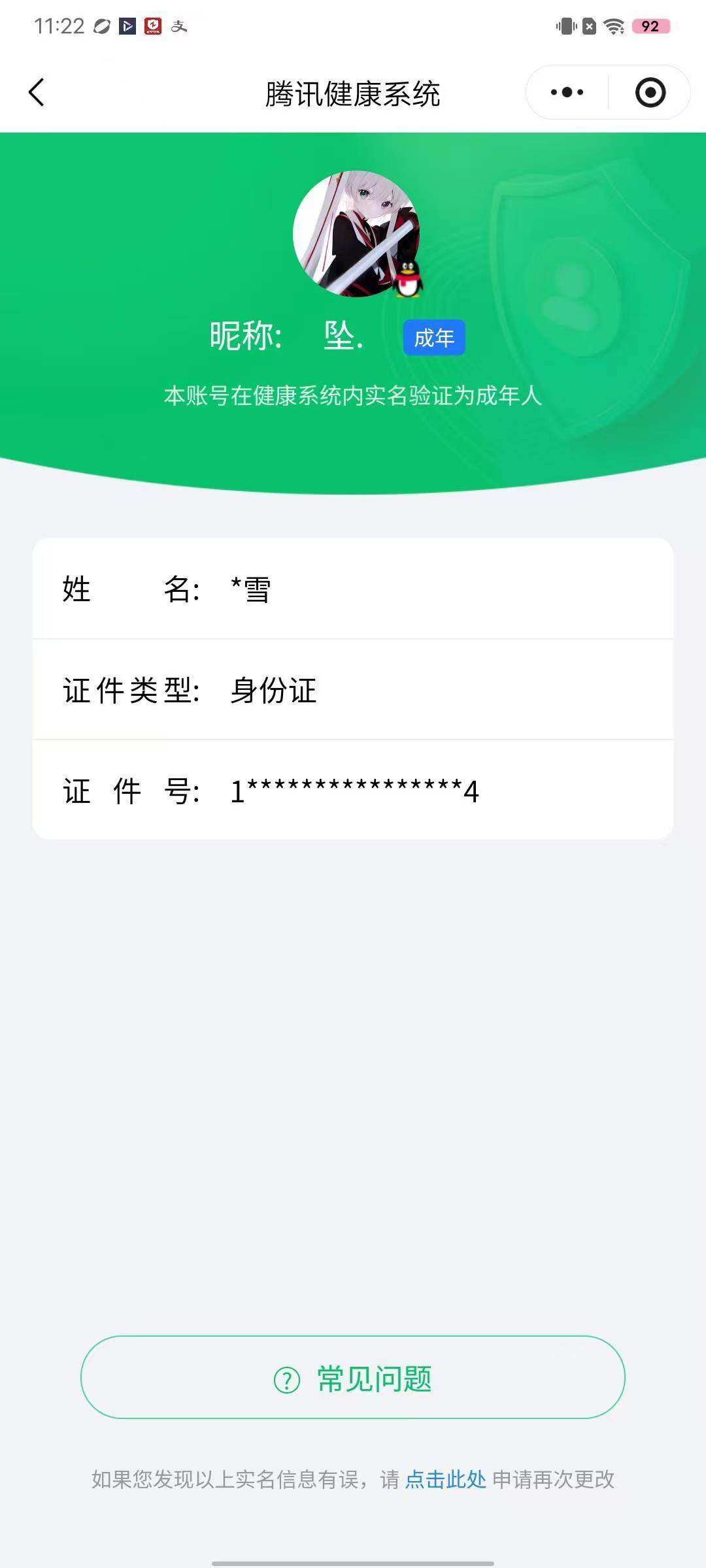
Task: Select the 成年 adult status badge
Action: tap(433, 336)
